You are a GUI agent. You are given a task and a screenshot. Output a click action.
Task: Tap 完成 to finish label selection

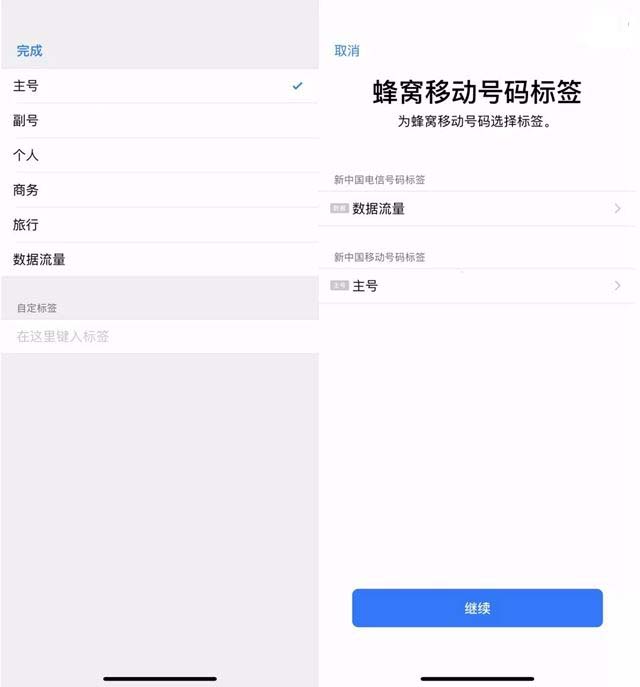tap(29, 51)
